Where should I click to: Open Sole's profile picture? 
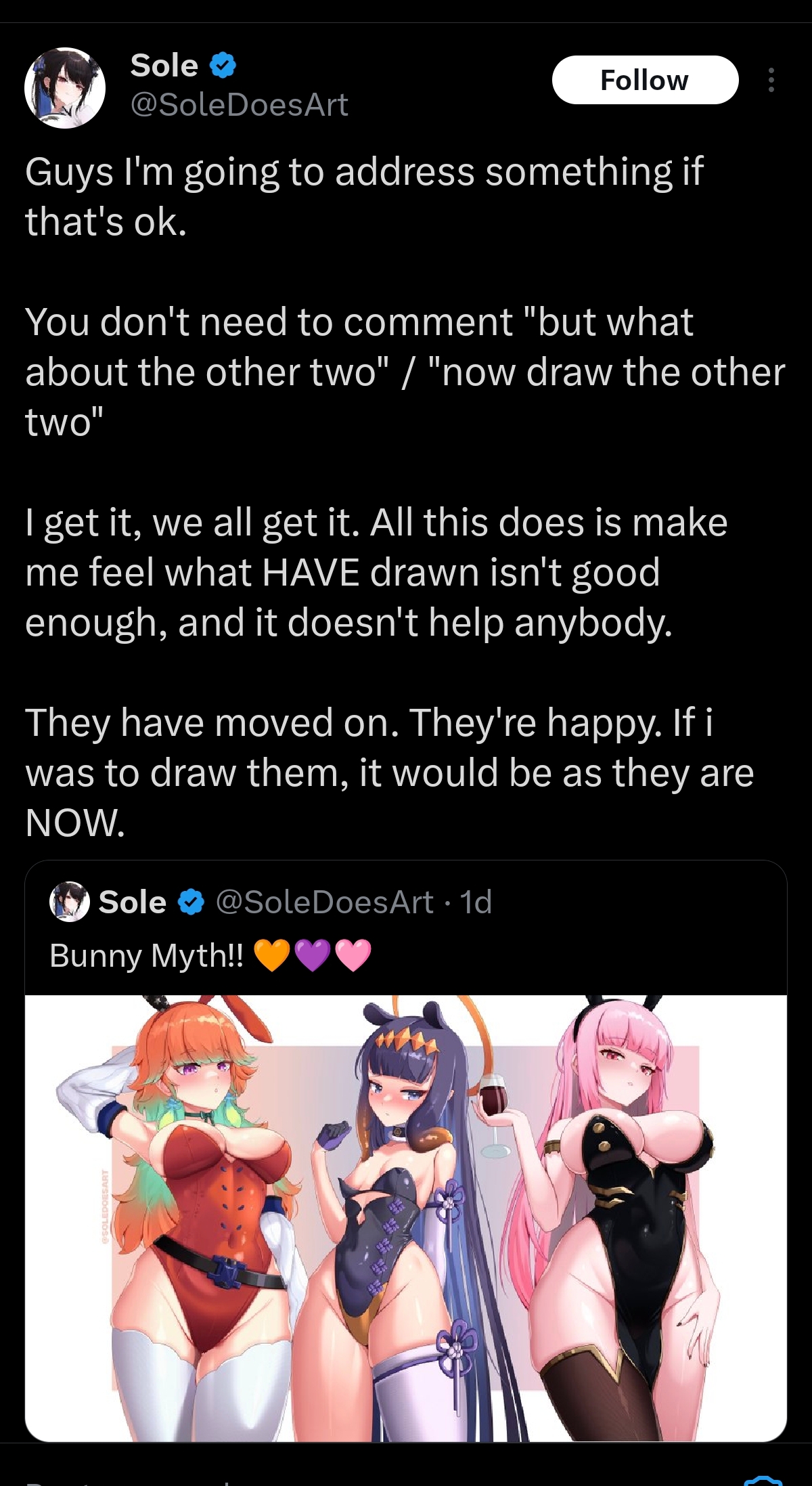(65, 88)
